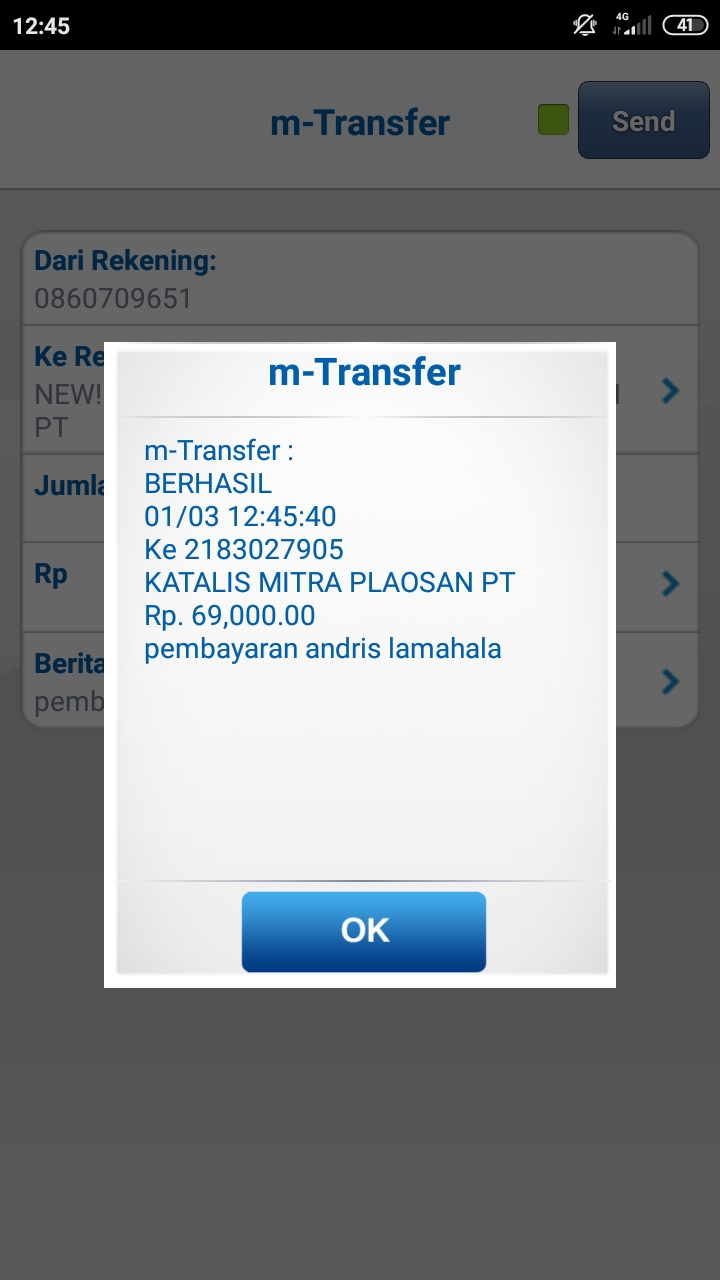Open the Rp amount row
This screenshot has width=720, height=1280.
360,584
